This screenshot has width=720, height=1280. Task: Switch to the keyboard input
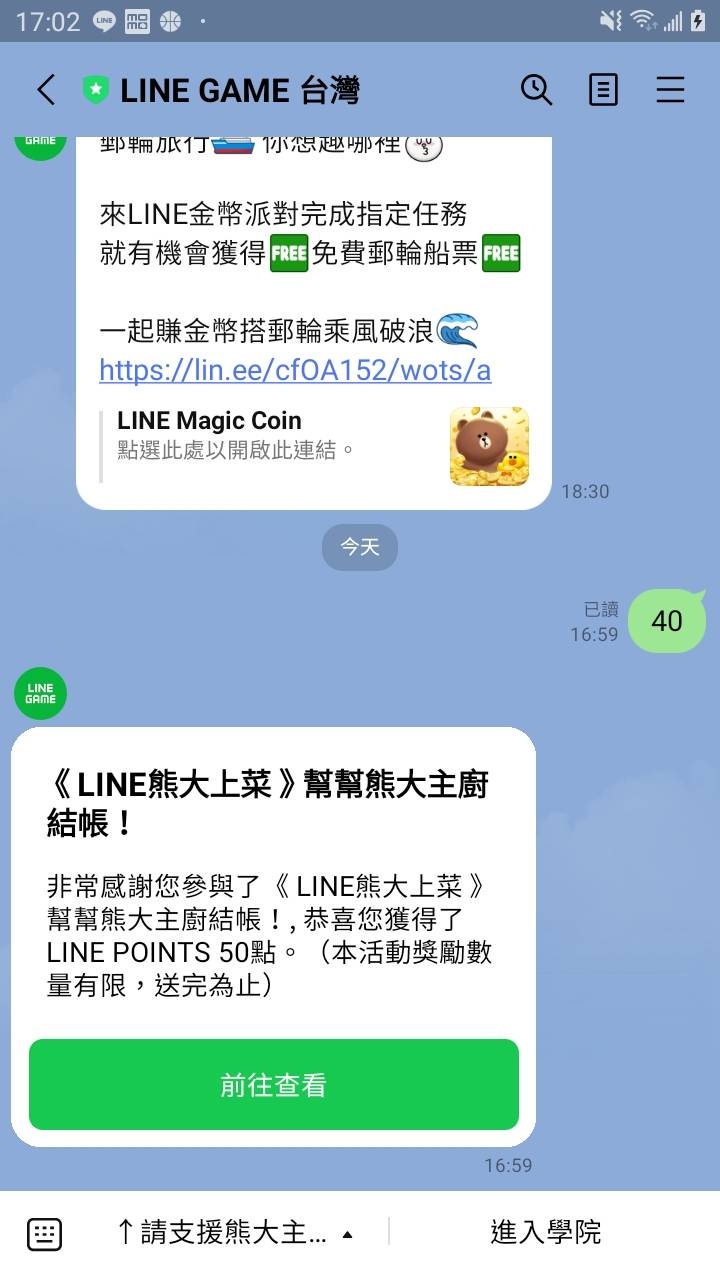(x=45, y=1233)
